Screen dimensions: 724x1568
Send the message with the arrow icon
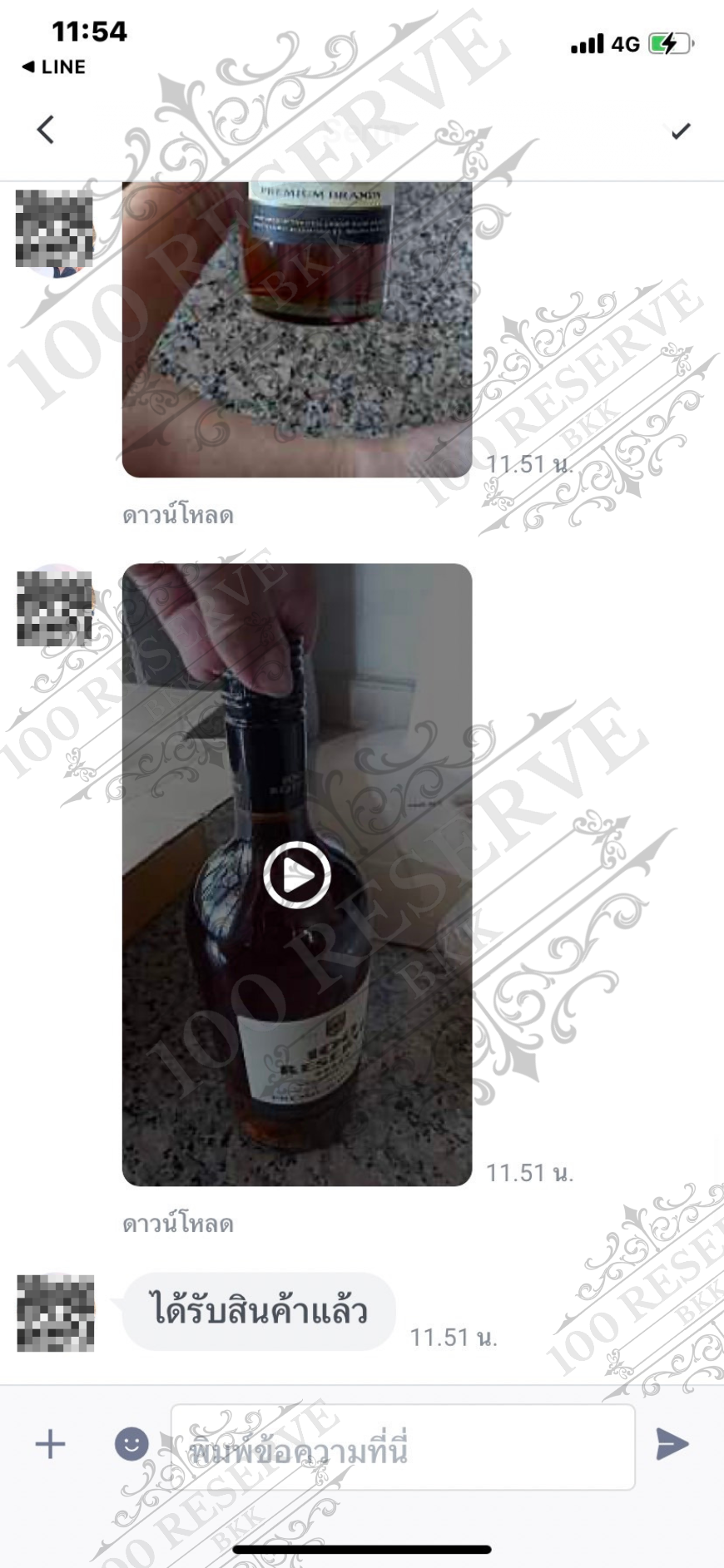(x=672, y=1444)
